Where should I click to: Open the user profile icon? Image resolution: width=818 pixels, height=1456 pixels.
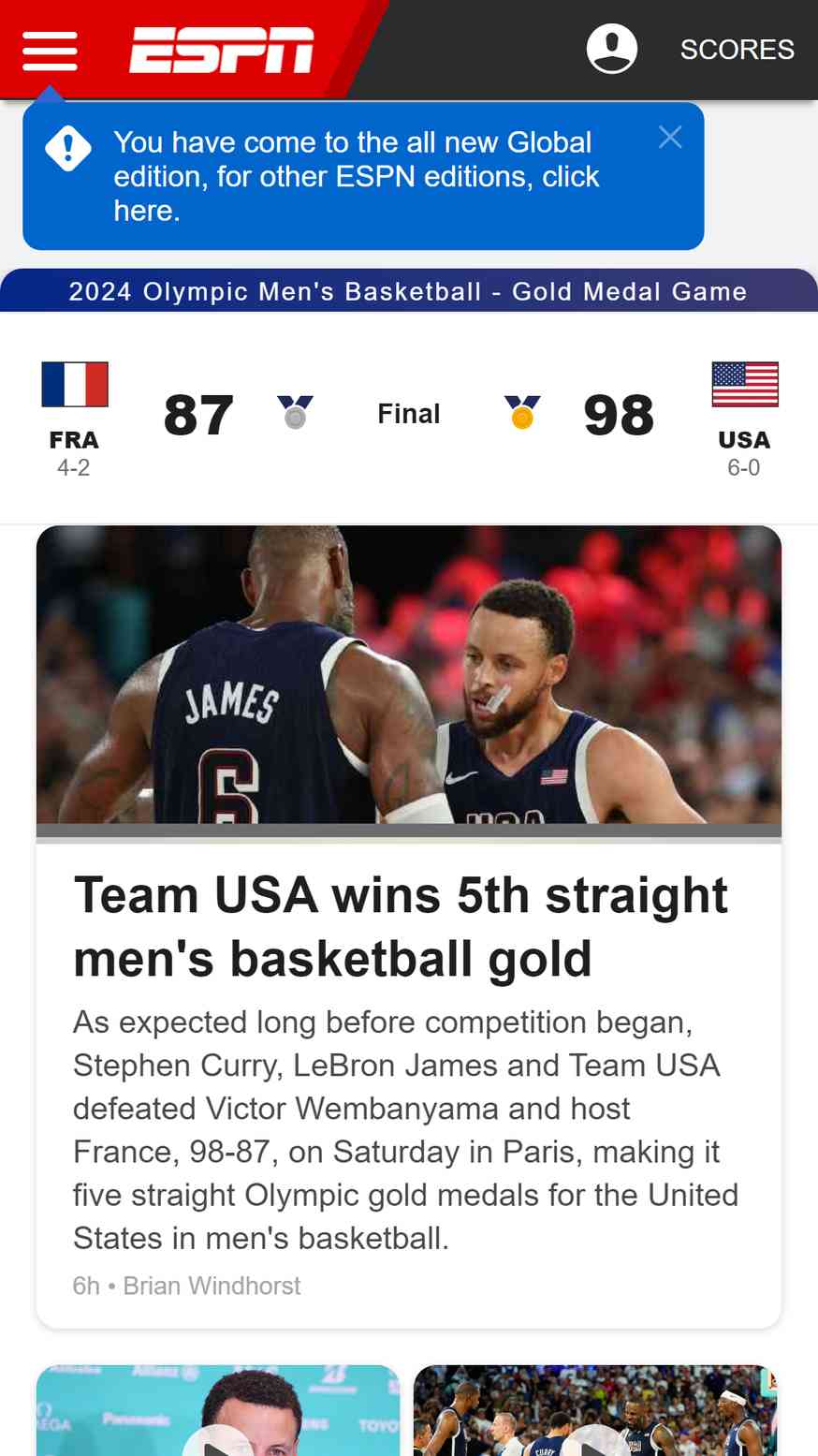tap(612, 49)
